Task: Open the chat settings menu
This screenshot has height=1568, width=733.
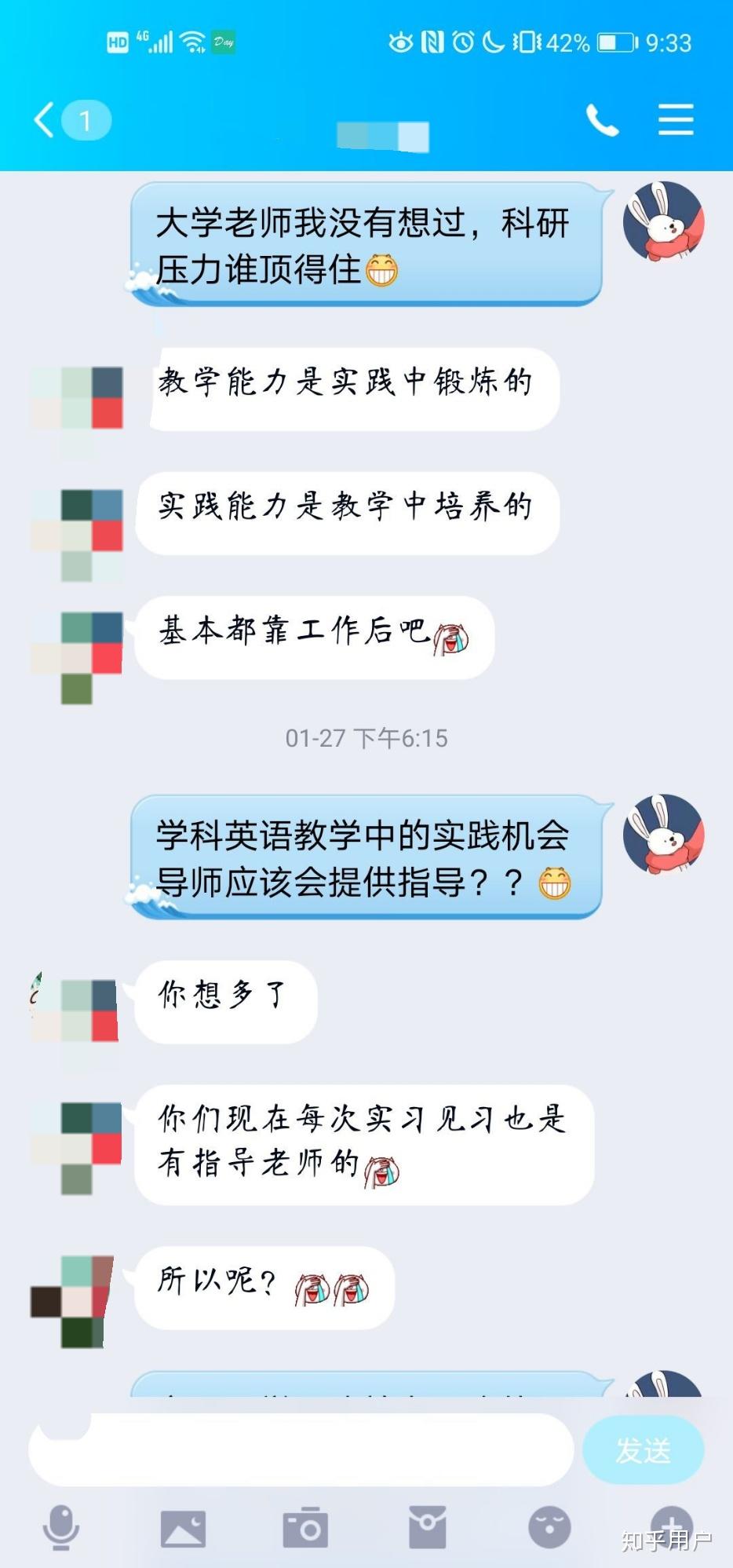Action: (x=675, y=120)
